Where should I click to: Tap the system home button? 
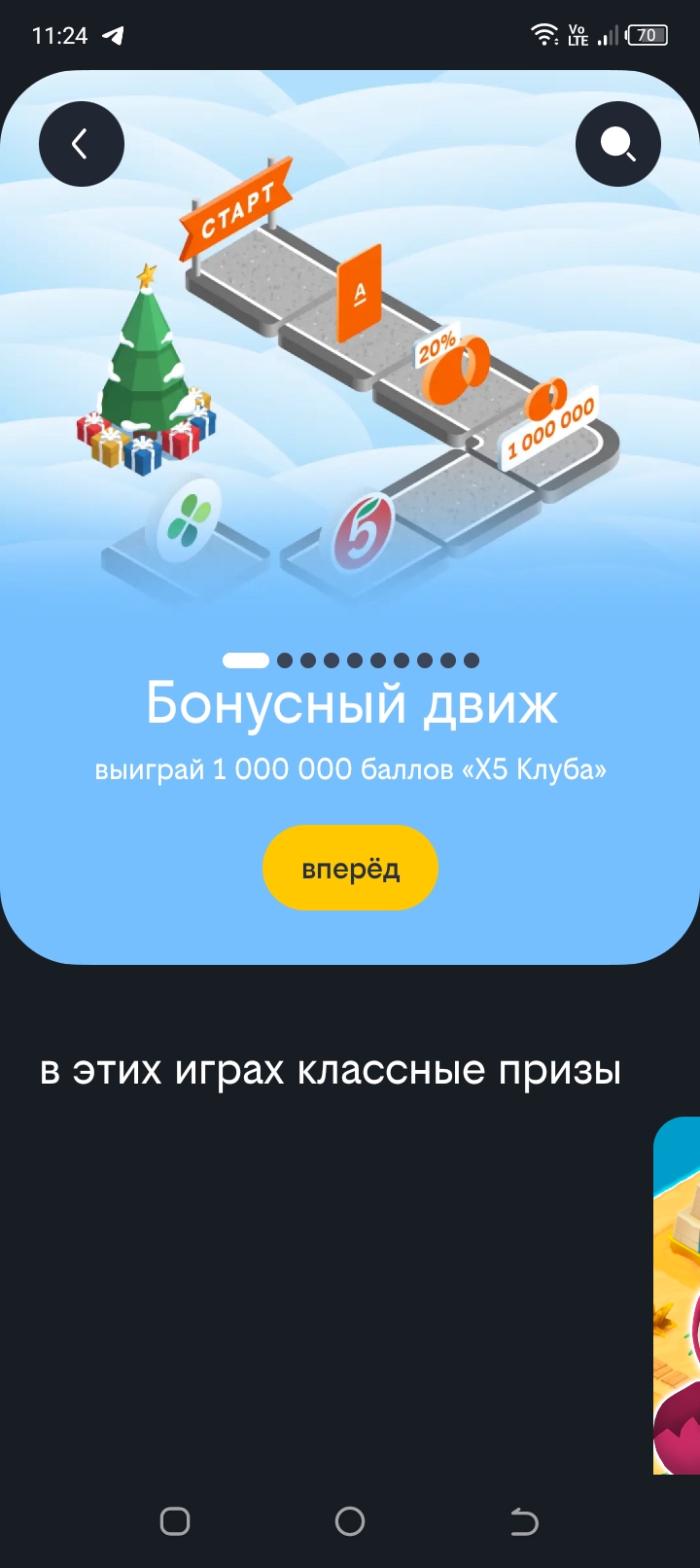350,1521
